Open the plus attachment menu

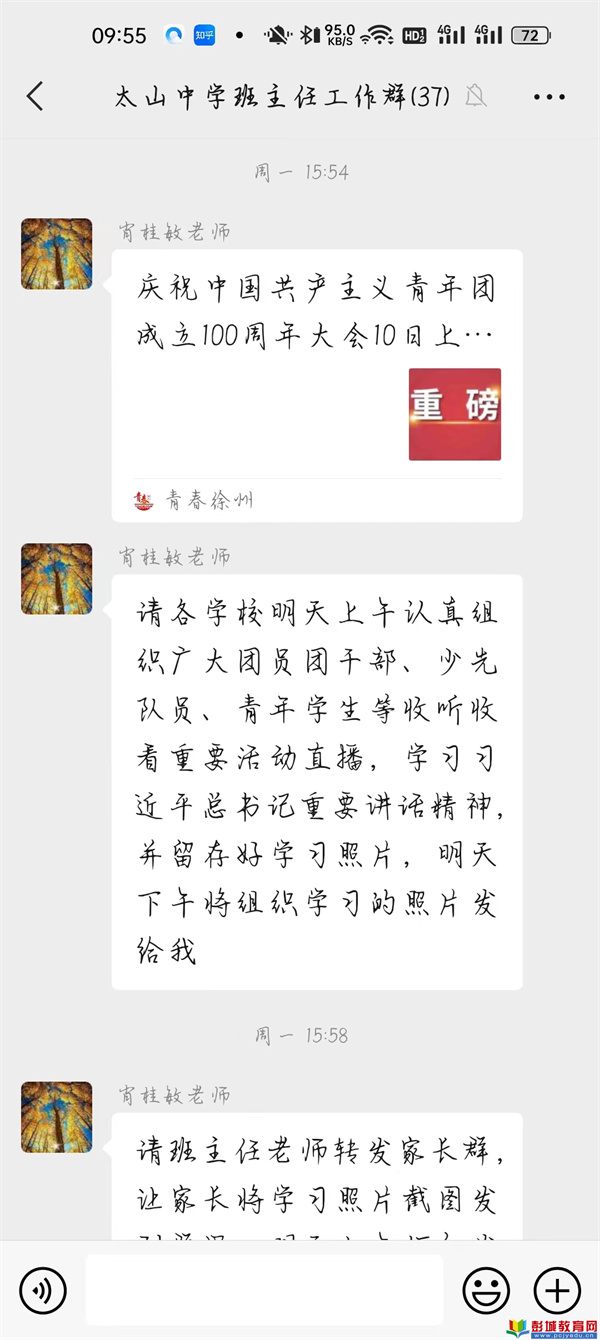[557, 1290]
